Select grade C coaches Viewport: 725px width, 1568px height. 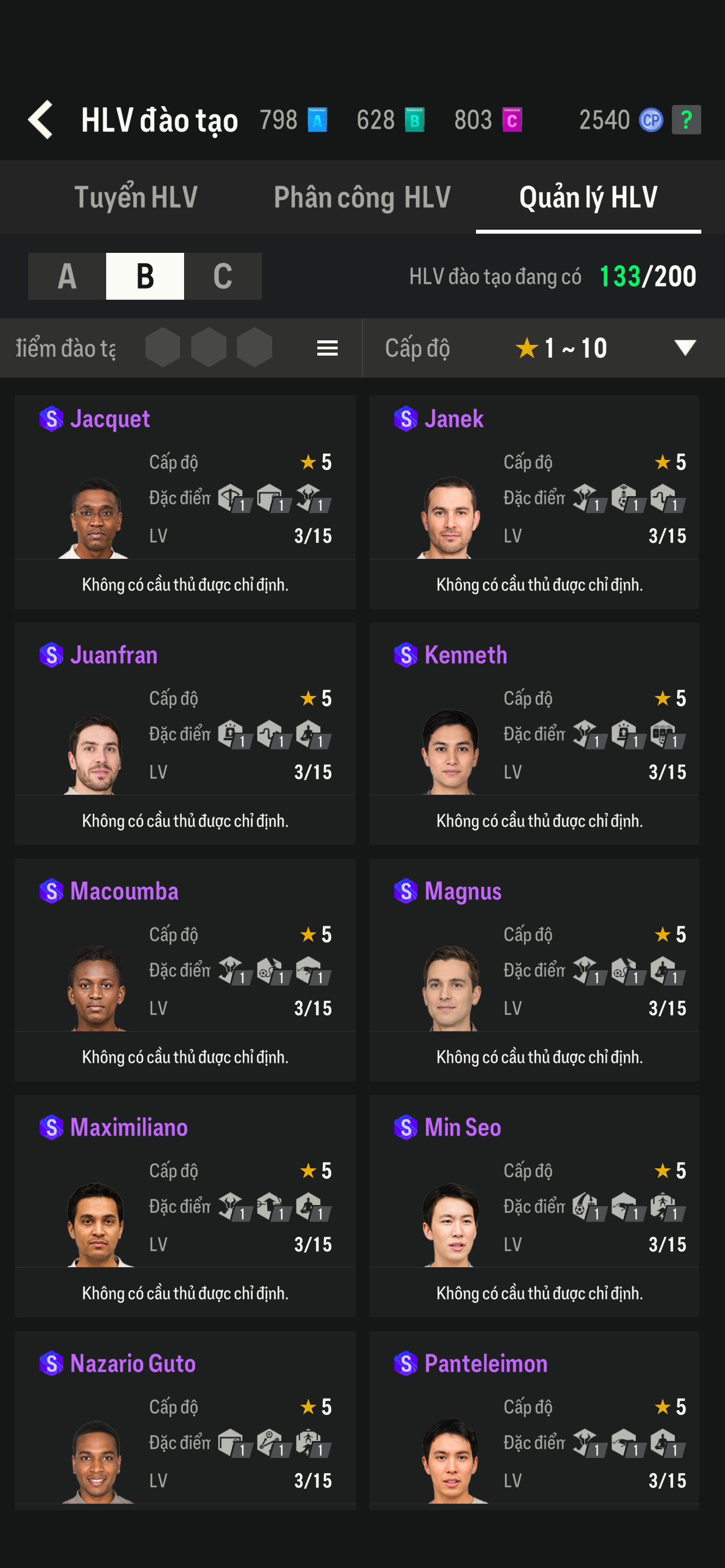[x=223, y=277]
